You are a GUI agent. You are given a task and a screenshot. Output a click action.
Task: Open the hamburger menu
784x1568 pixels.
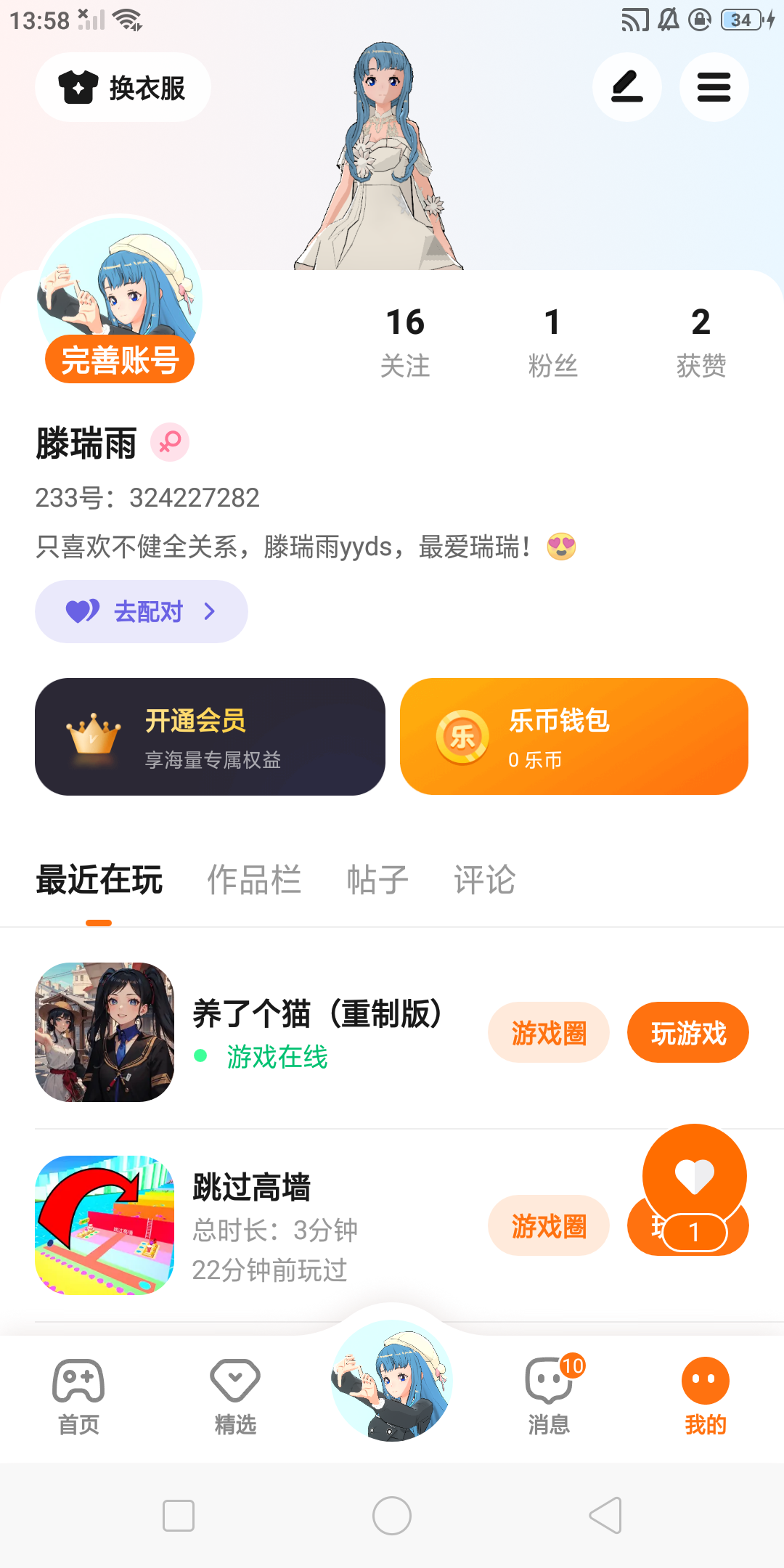pyautogui.click(x=714, y=87)
